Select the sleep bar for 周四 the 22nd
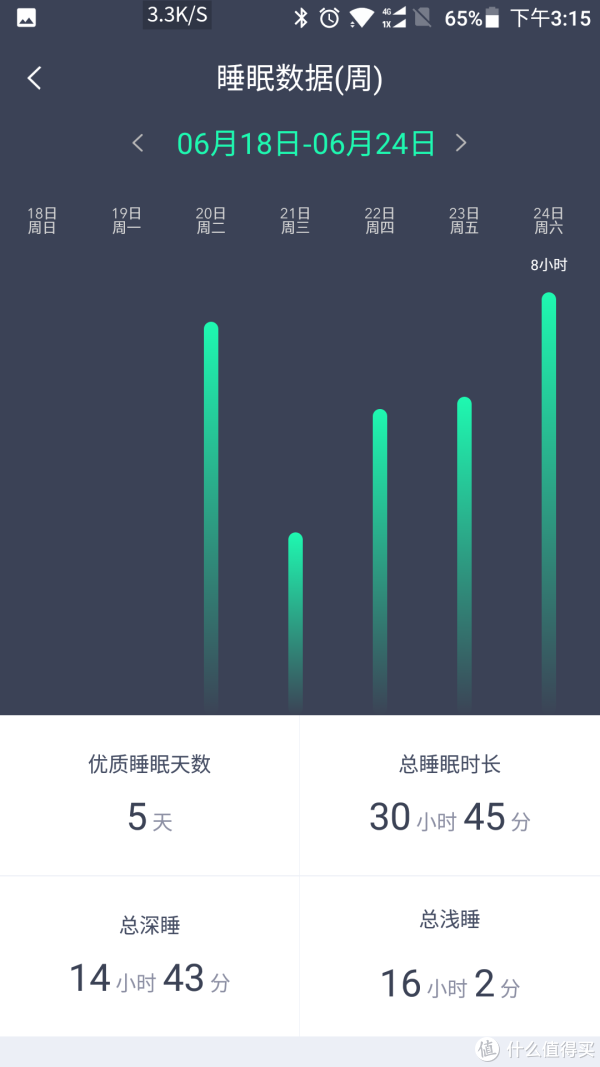Screen dimensions: 600x1067 [x=380, y=561]
